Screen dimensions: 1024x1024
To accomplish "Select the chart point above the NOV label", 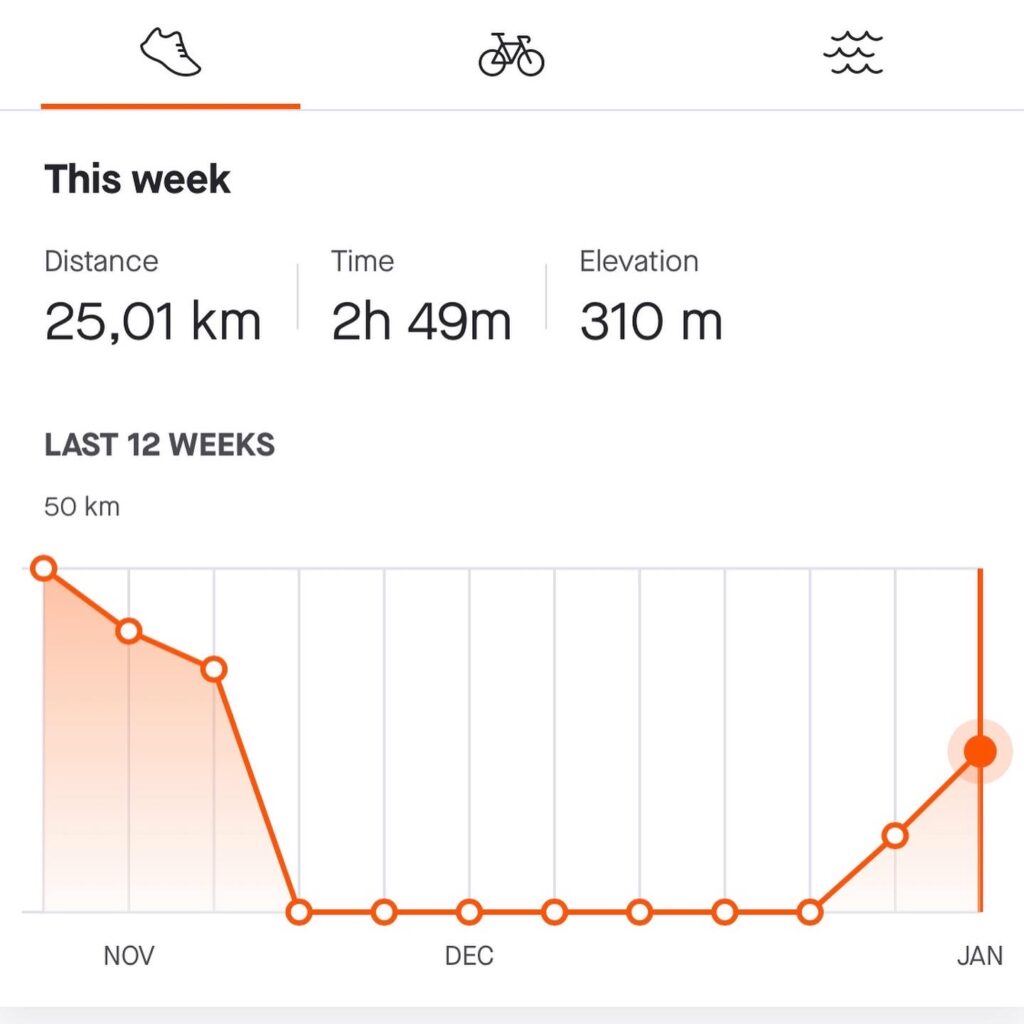I will [x=129, y=631].
